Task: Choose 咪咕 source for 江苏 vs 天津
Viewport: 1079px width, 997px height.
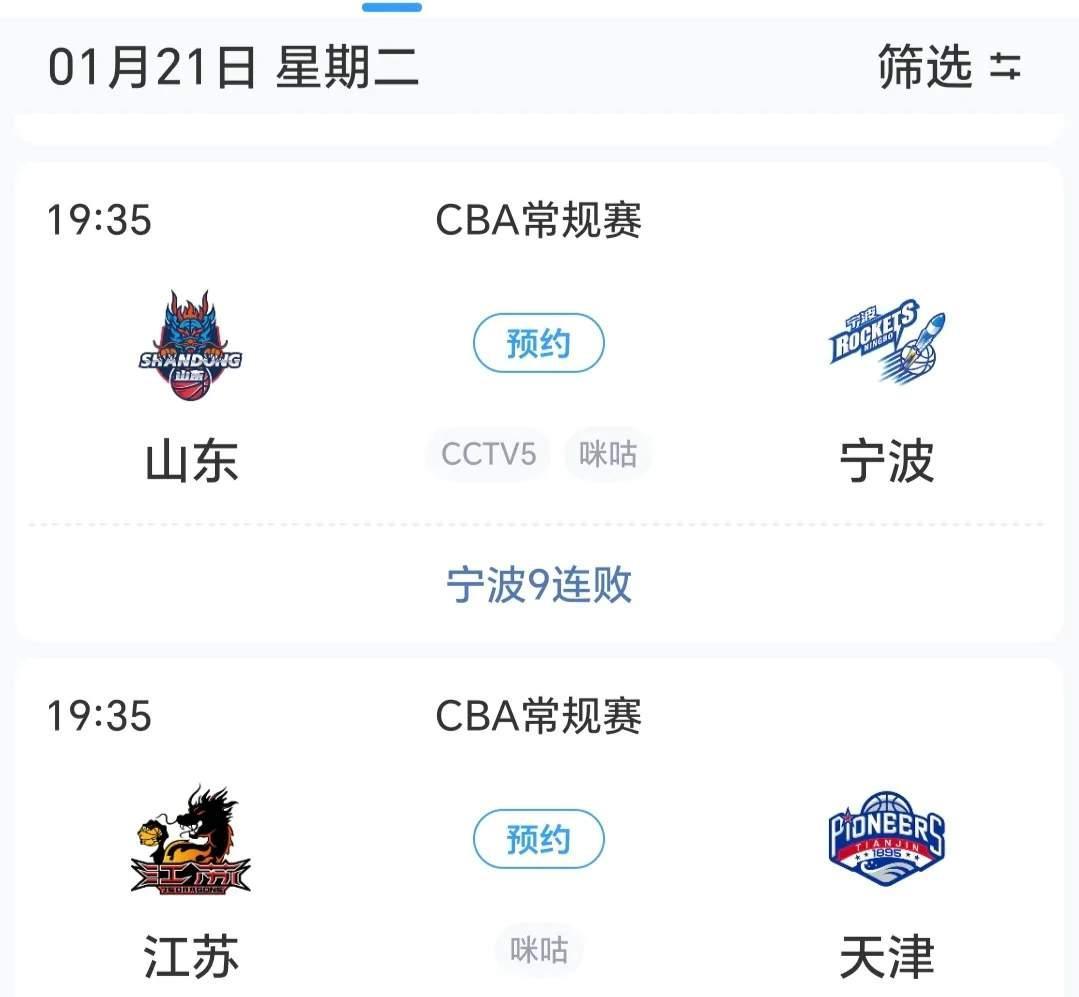Action: (538, 949)
